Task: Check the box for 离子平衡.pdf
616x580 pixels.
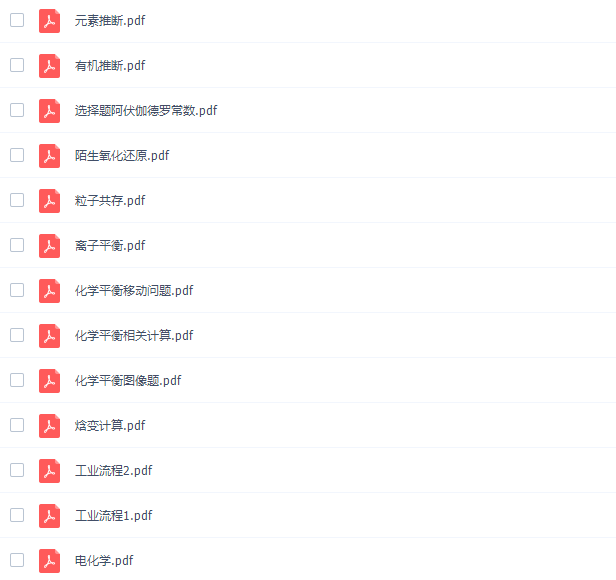Action: point(17,245)
